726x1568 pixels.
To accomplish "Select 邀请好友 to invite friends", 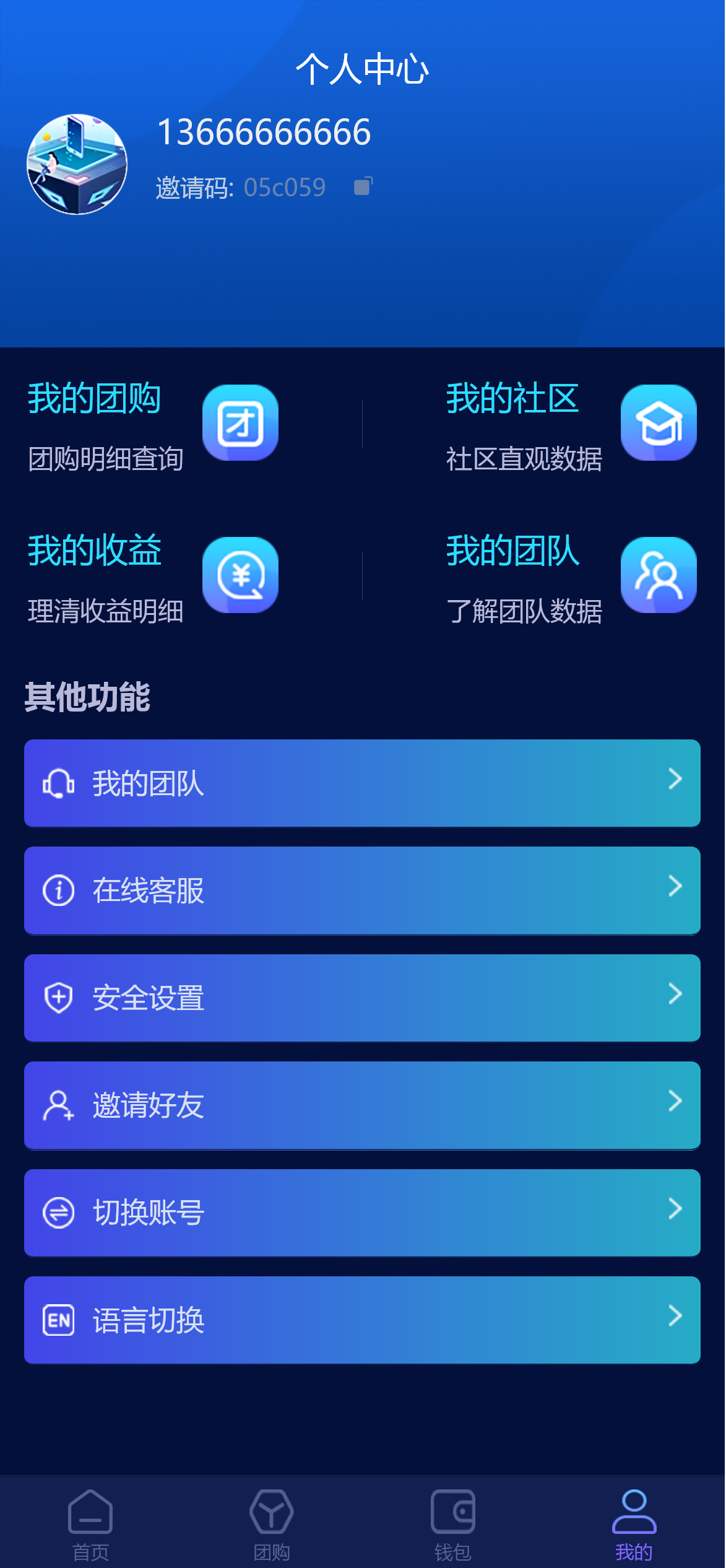I will [362, 1105].
